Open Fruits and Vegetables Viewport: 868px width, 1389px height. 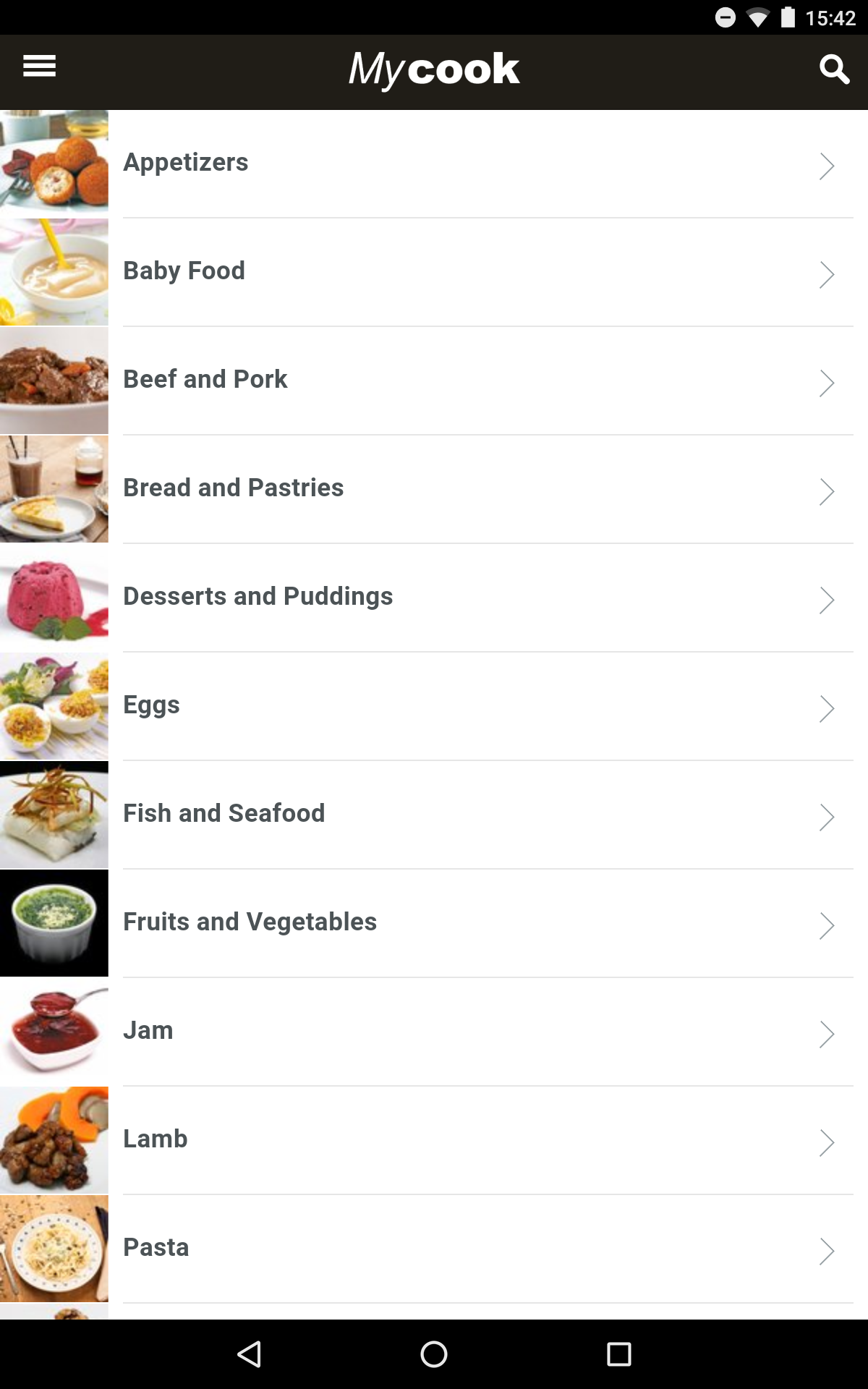click(434, 923)
